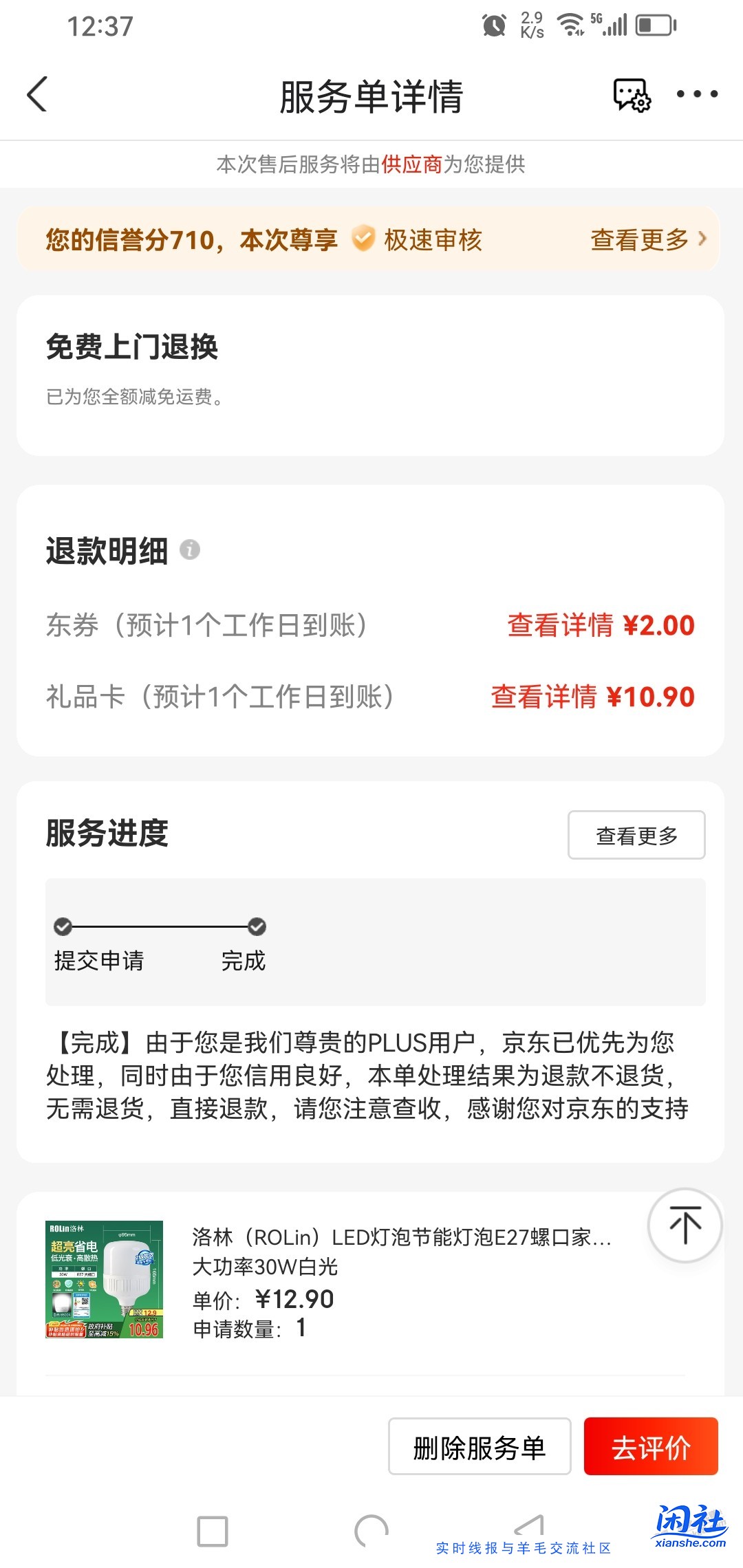Tap the info icon beside 退款明细
The image size is (743, 1568).
click(191, 550)
